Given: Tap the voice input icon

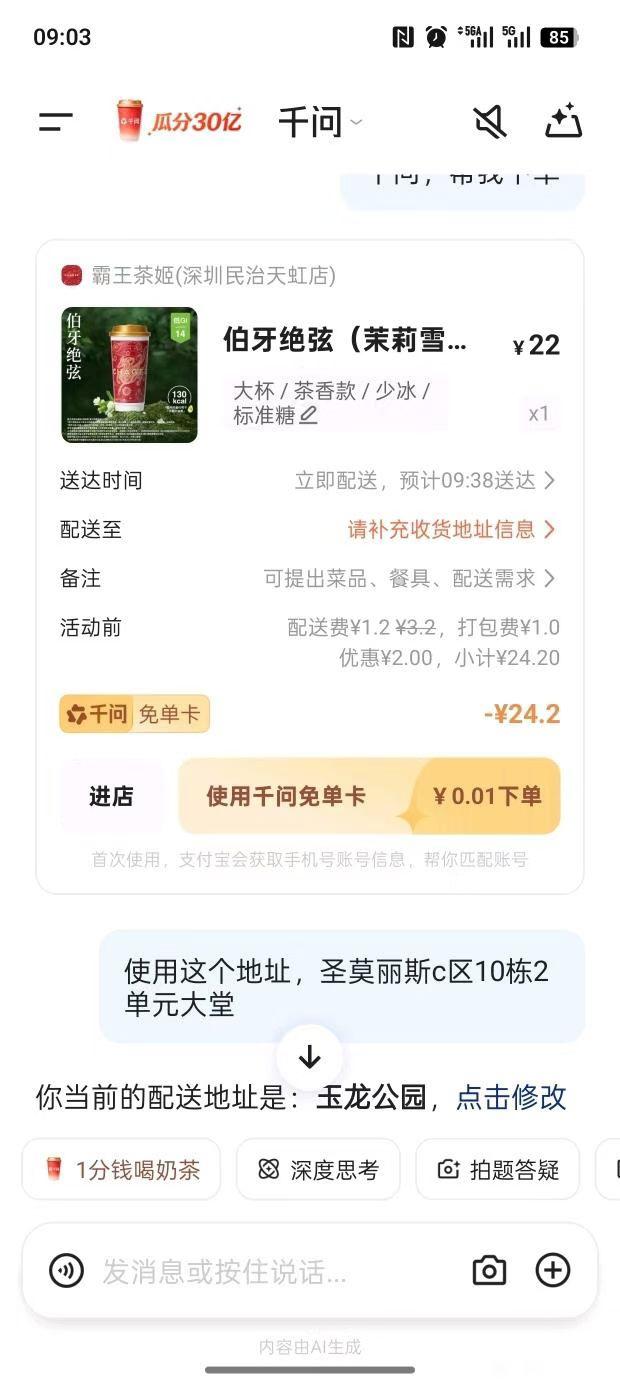Looking at the screenshot, I should 67,1271.
